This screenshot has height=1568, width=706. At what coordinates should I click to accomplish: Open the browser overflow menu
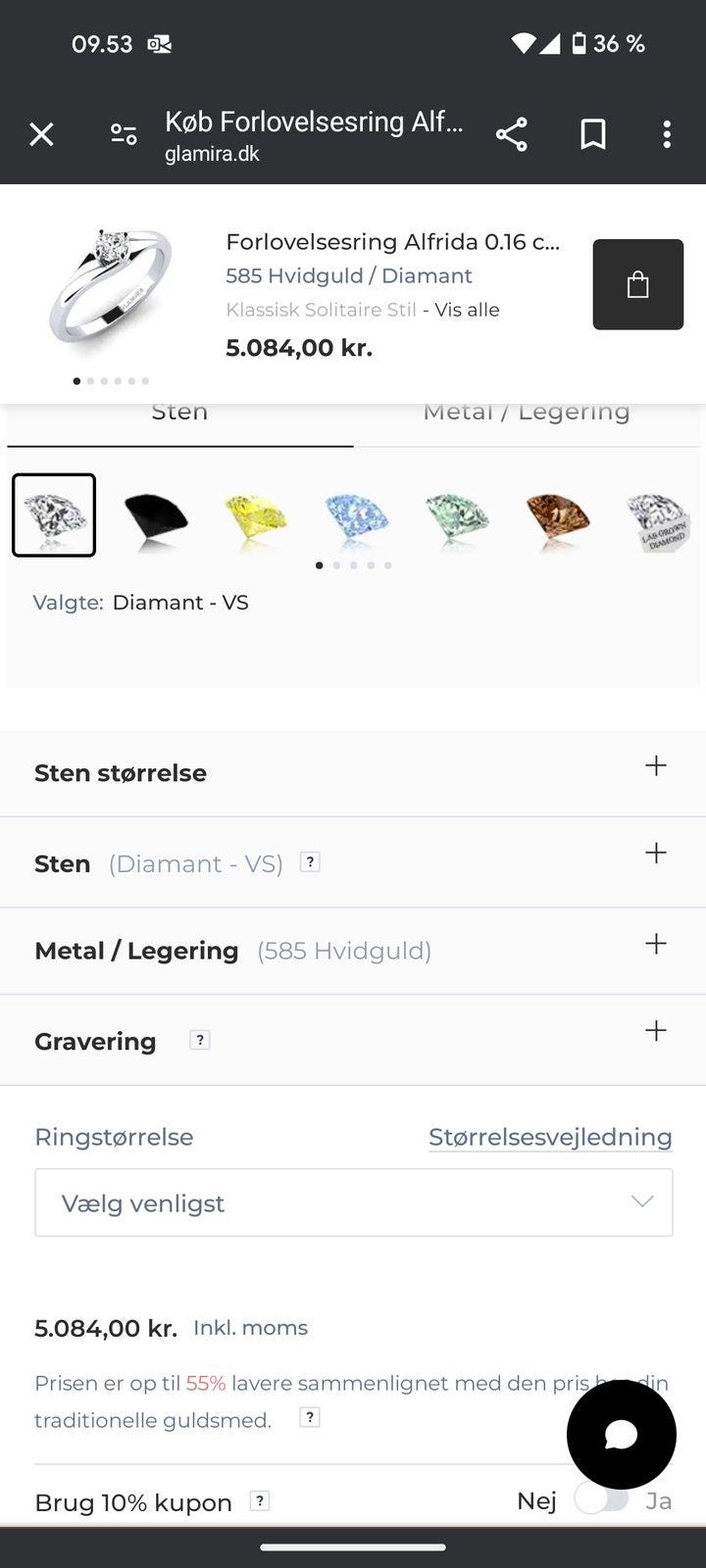[667, 134]
